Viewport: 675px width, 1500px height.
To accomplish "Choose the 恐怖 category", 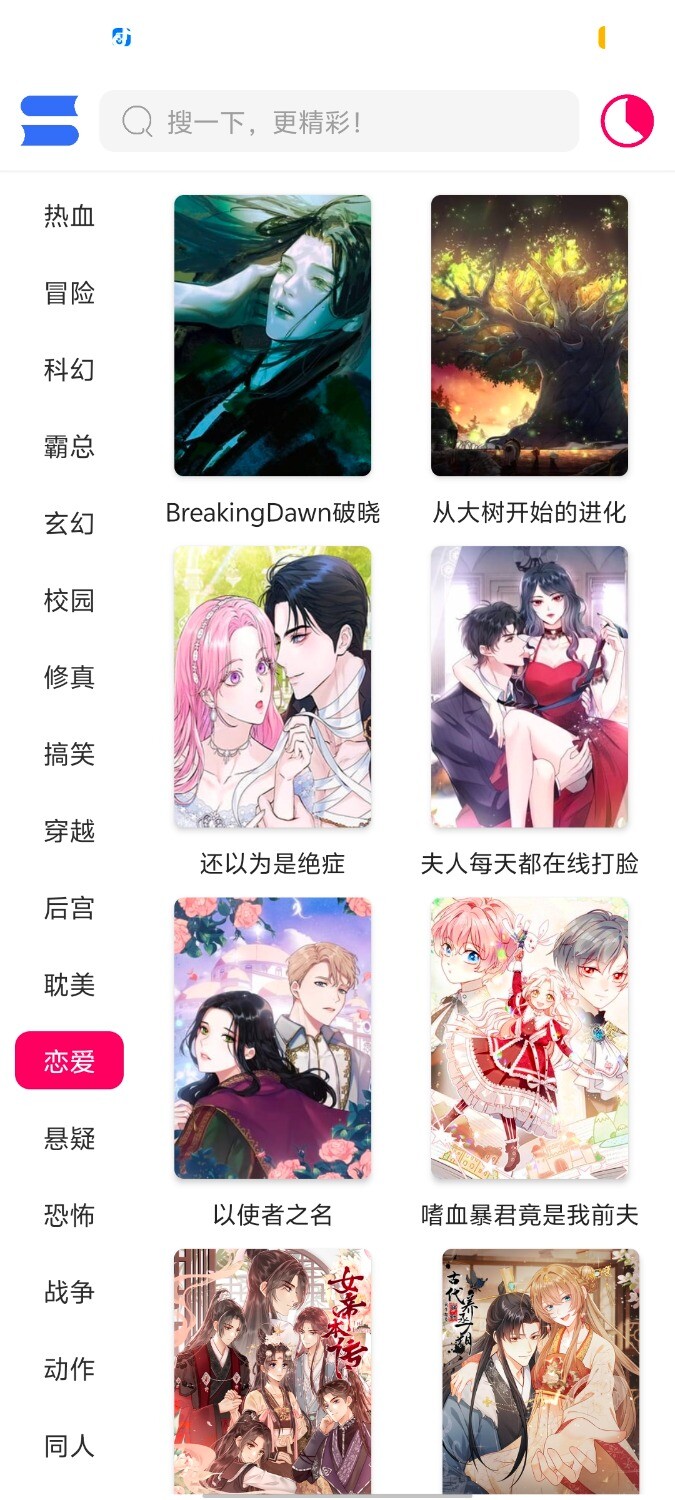I will point(69,1216).
